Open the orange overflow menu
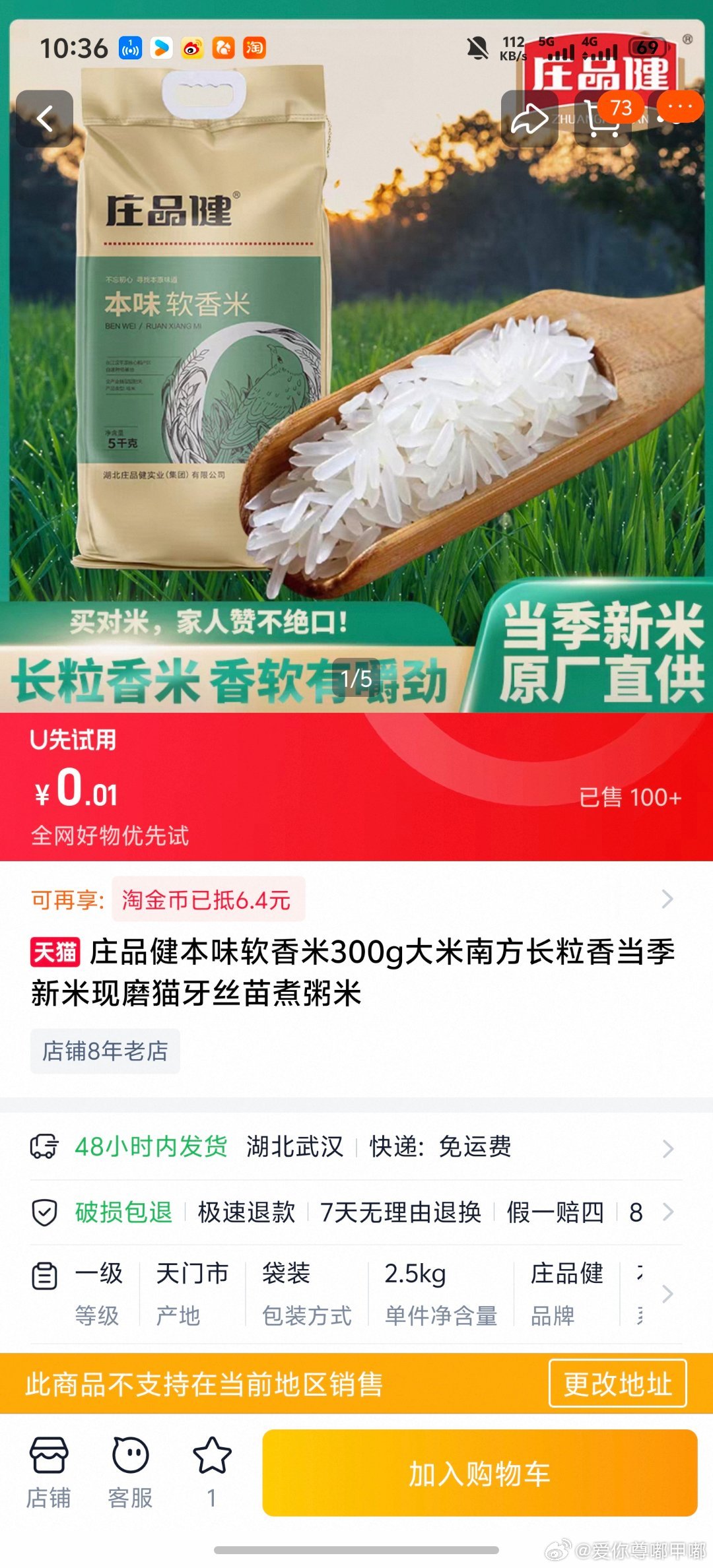Viewport: 713px width, 1568px height. 679,107
